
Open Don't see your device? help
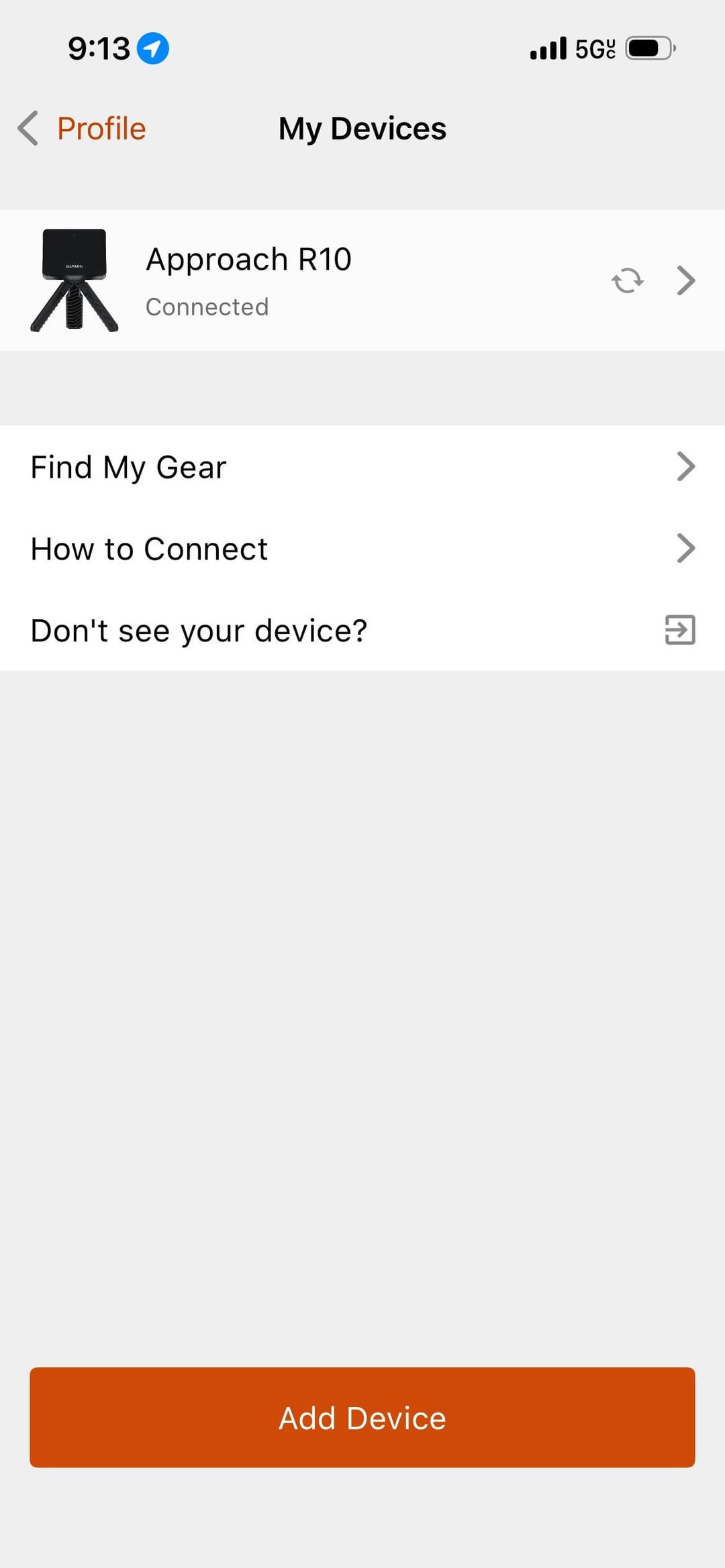362,631
